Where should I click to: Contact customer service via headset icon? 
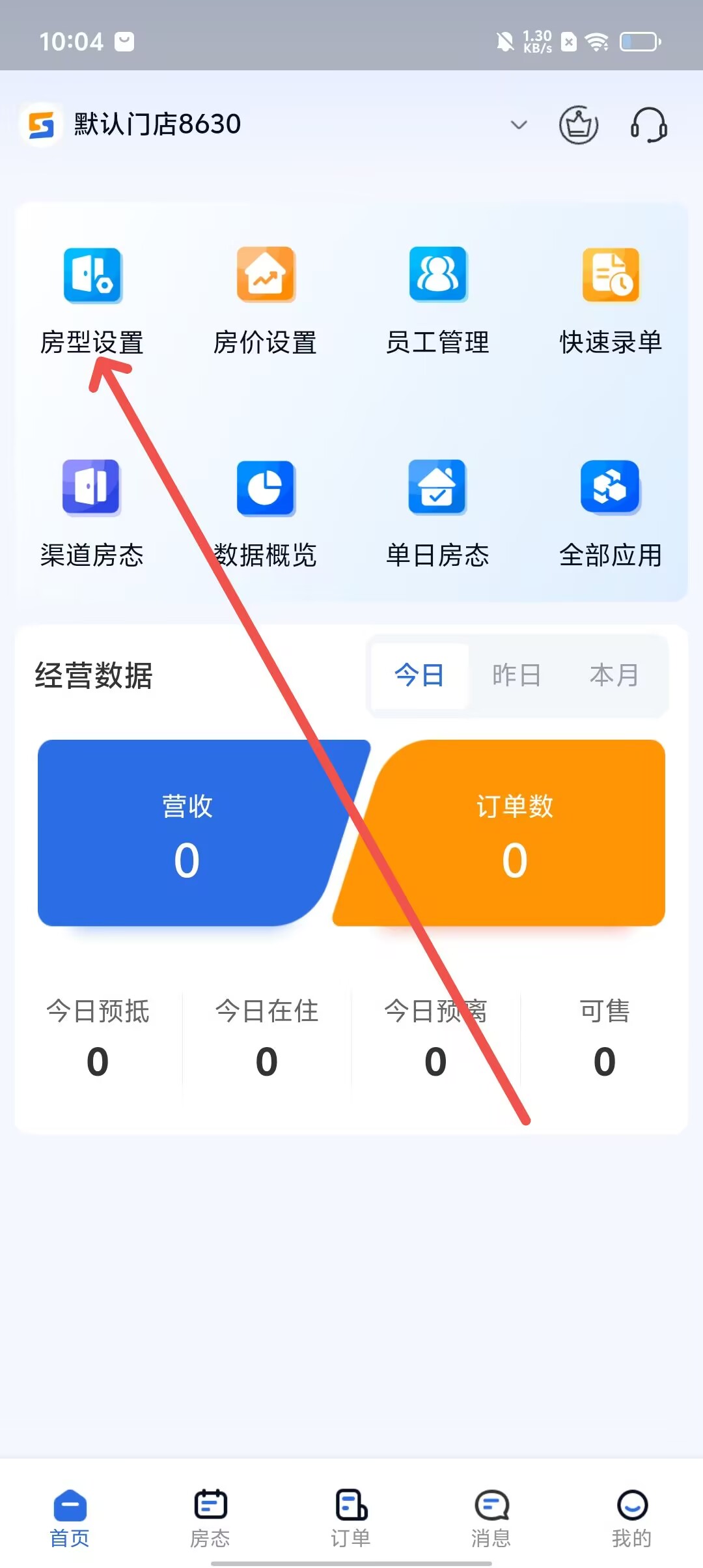click(648, 124)
